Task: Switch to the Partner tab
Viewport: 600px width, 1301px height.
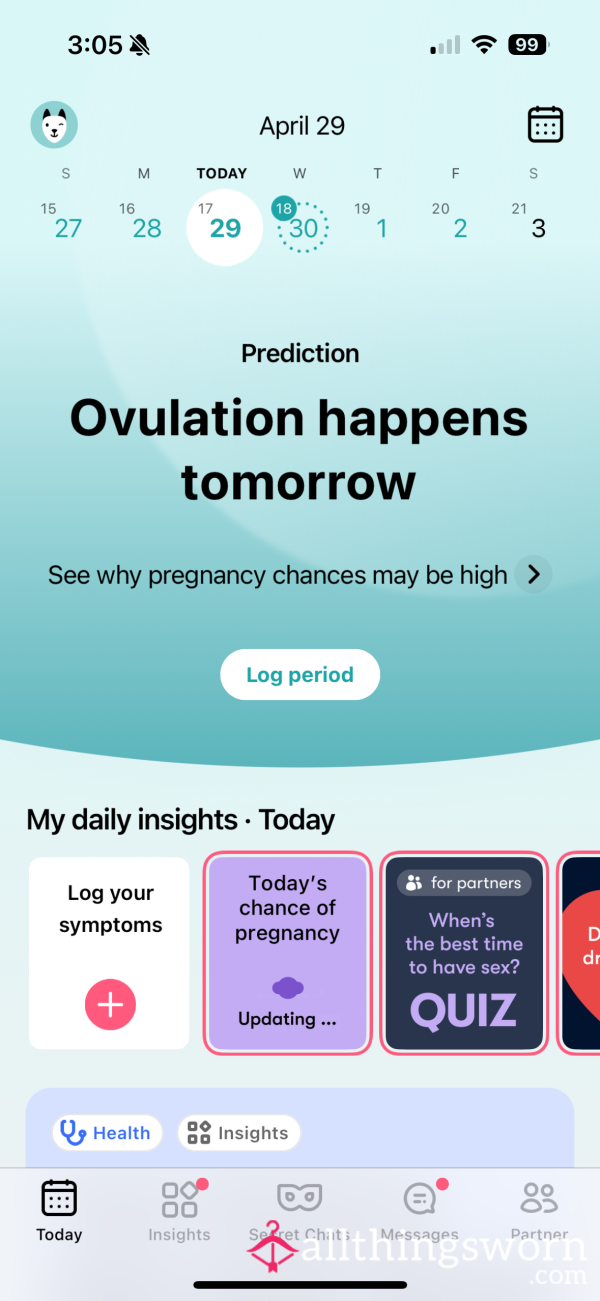Action: 540,1211
